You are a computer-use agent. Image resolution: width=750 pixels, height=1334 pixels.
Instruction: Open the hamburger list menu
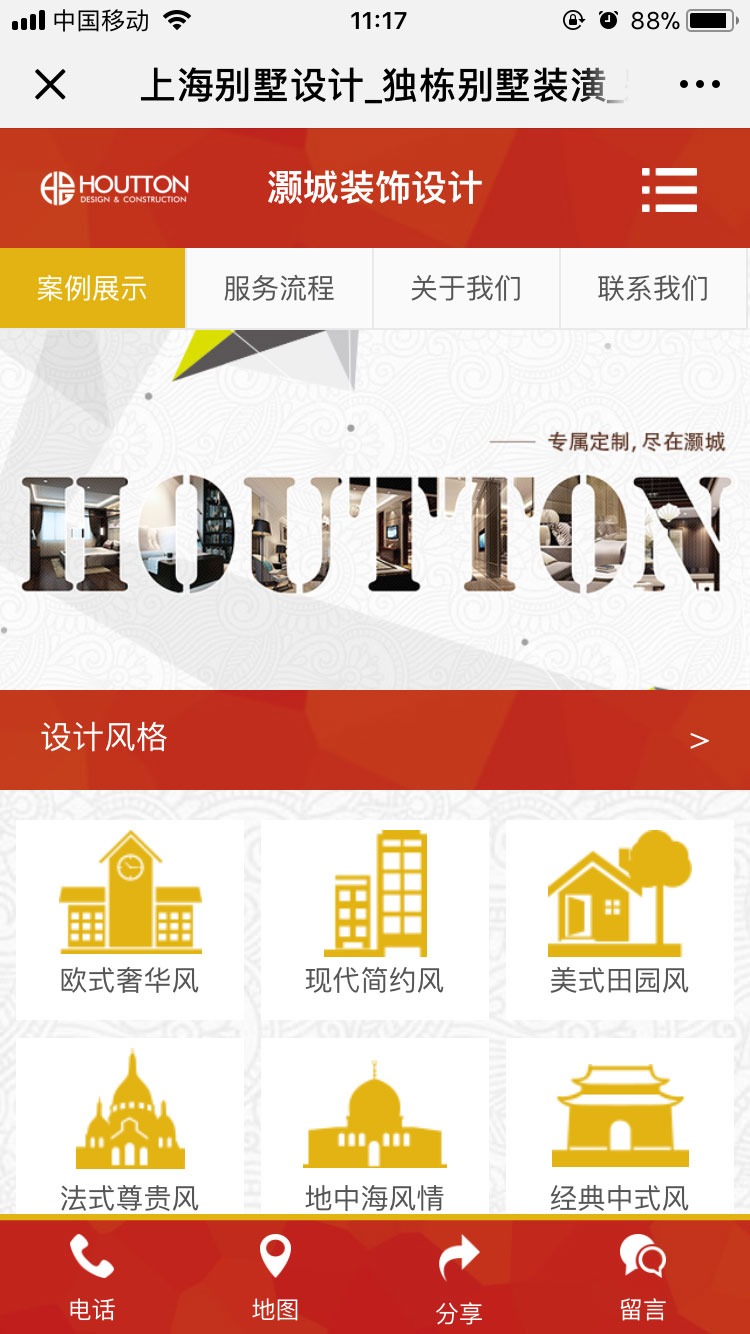669,189
